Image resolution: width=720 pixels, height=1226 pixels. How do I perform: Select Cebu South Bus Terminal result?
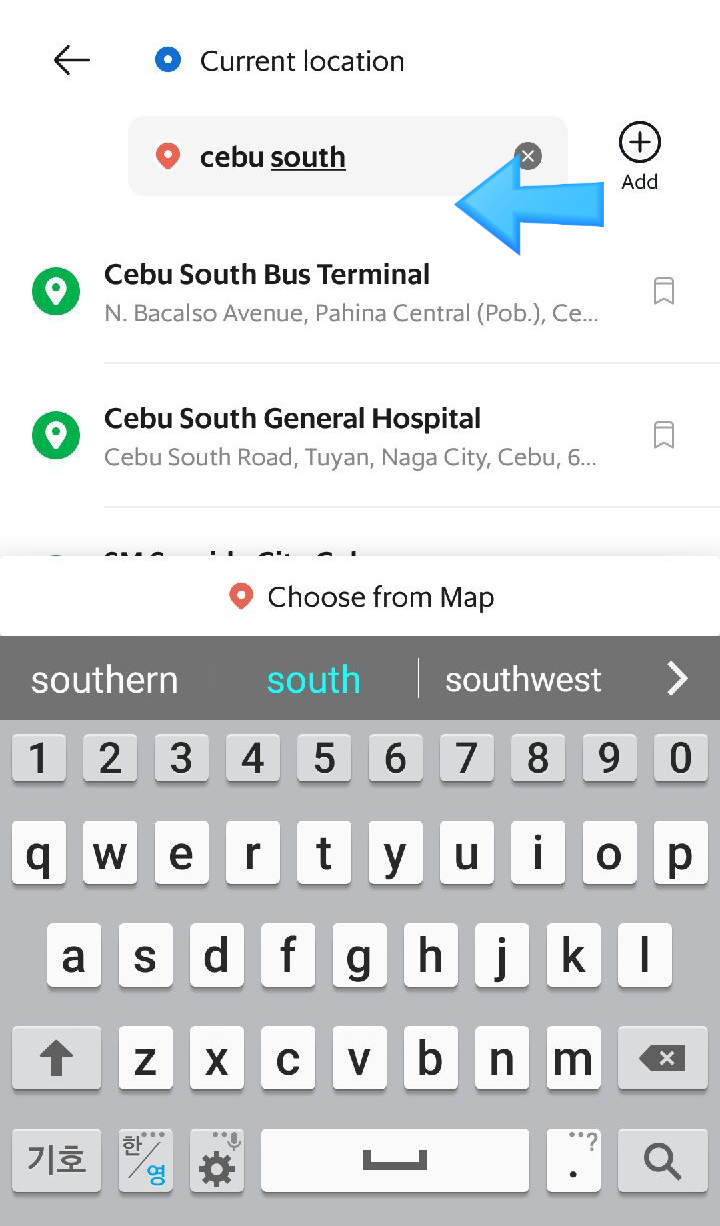coord(360,292)
